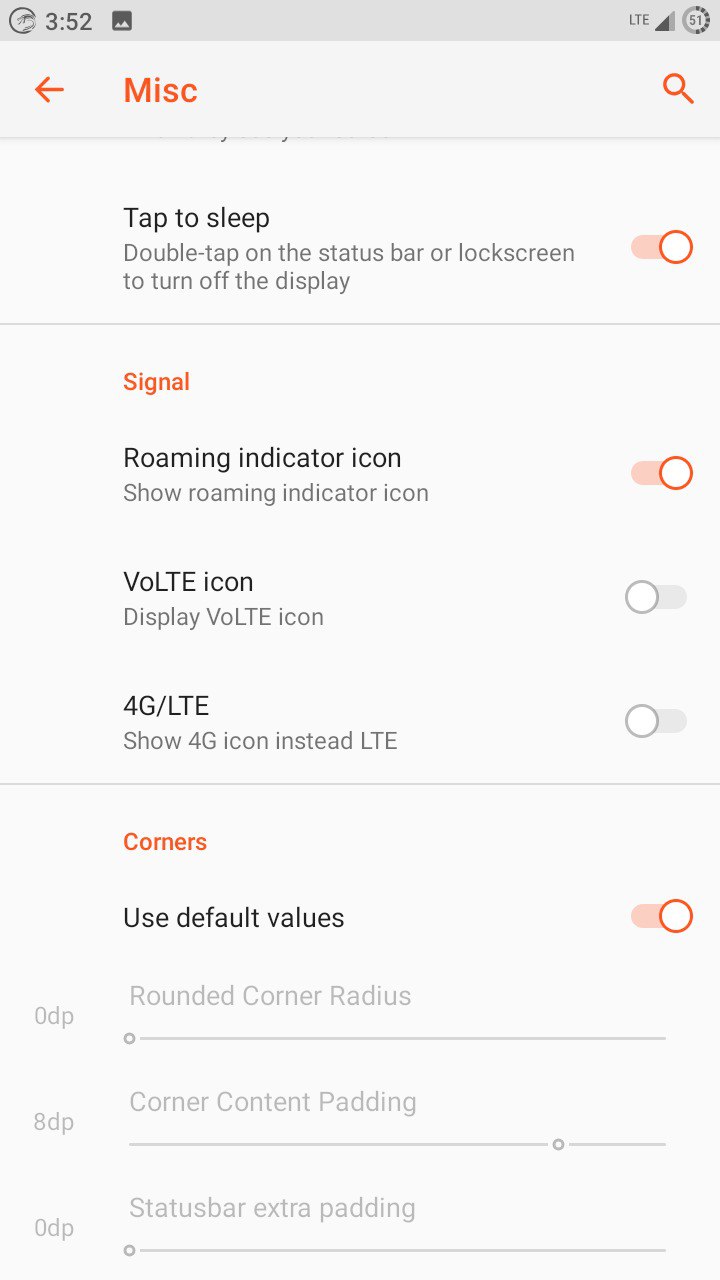
Task: Turn off Tap to sleep
Action: point(661,247)
